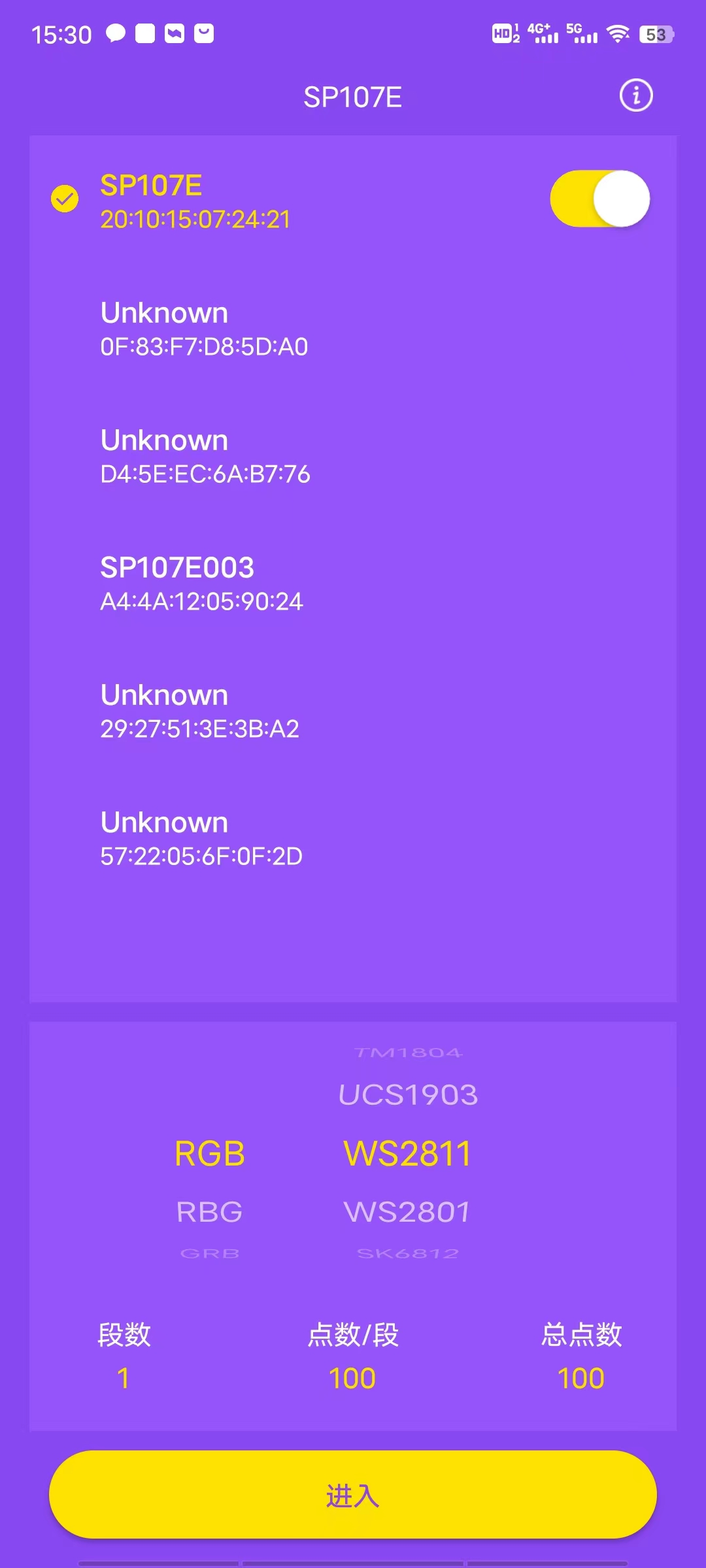Pick UCS1903 chip type in the picker

(408, 1094)
